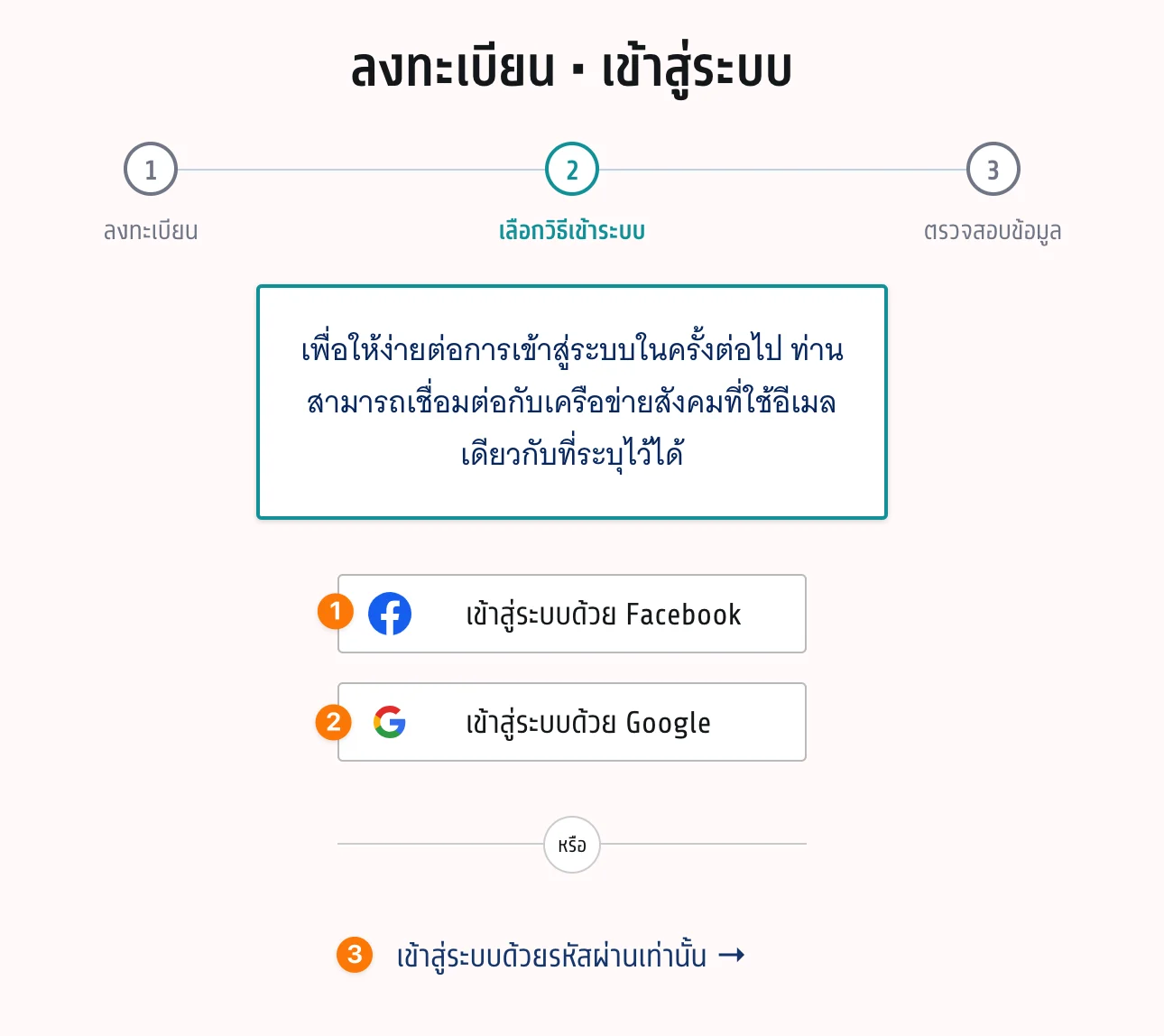Choose the Google sign-in button
Image resolution: width=1164 pixels, height=1036 pixels.
571,722
